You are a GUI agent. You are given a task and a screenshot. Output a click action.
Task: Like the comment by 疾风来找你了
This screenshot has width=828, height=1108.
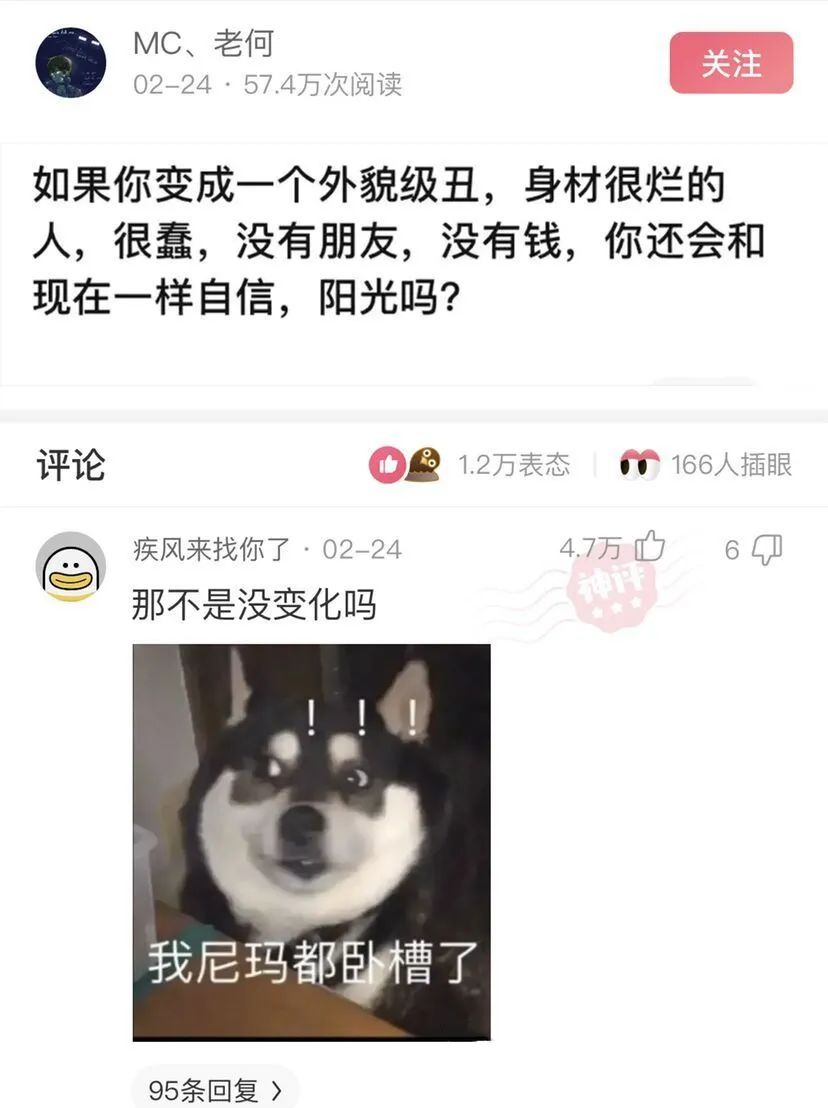coord(650,548)
